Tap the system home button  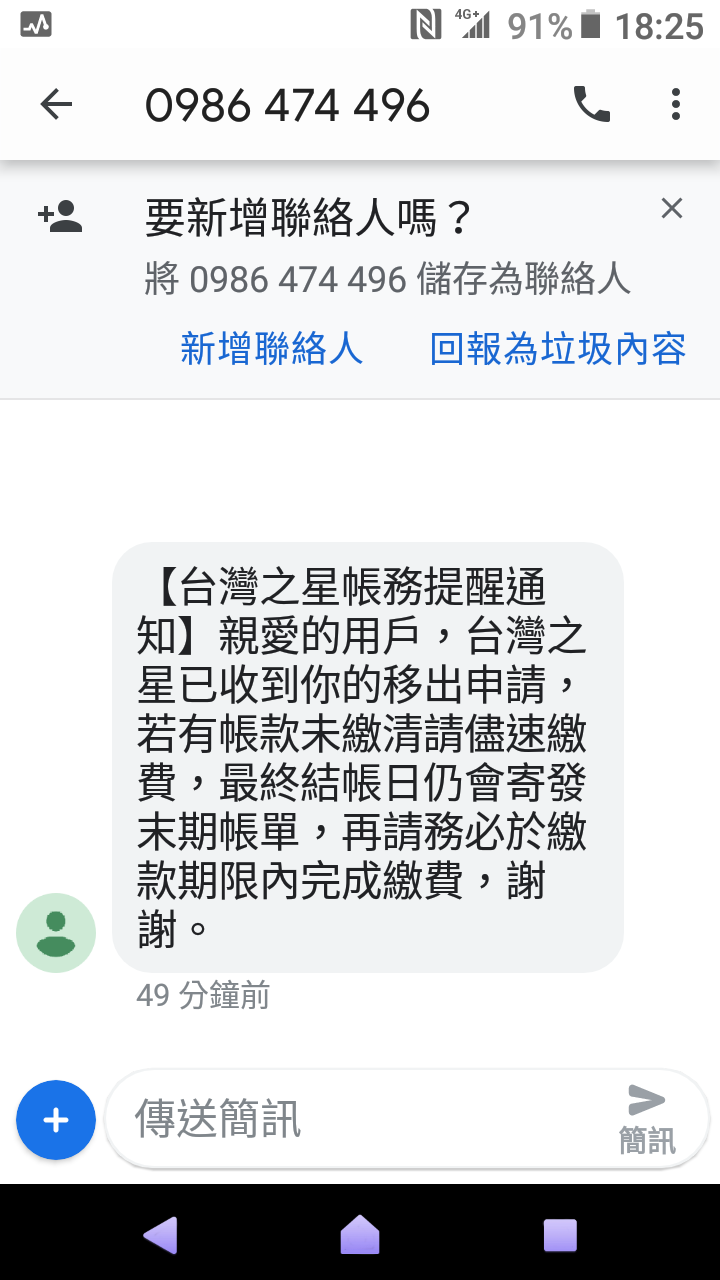point(360,1235)
